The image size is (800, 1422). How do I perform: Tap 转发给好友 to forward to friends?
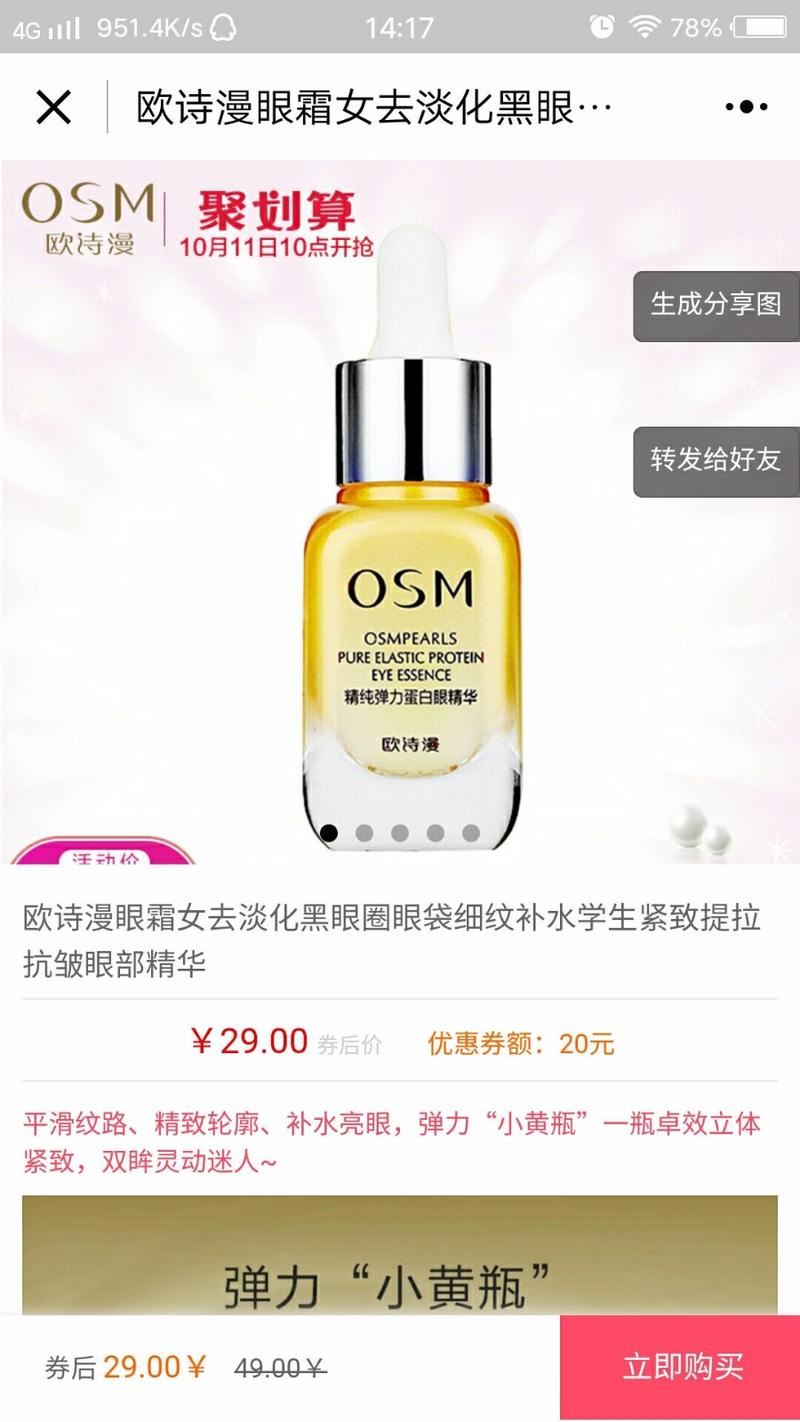click(716, 460)
